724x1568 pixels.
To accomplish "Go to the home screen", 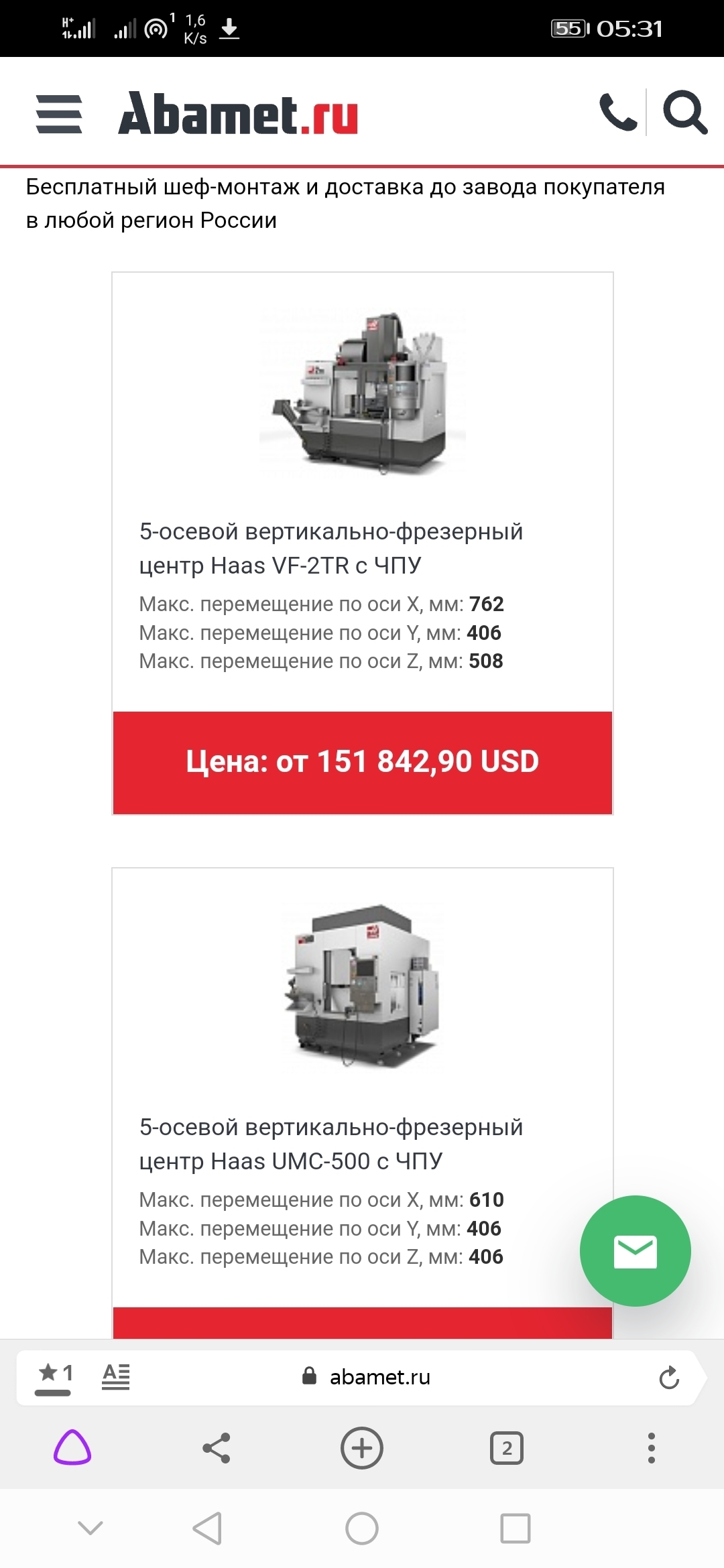I will [x=362, y=1528].
